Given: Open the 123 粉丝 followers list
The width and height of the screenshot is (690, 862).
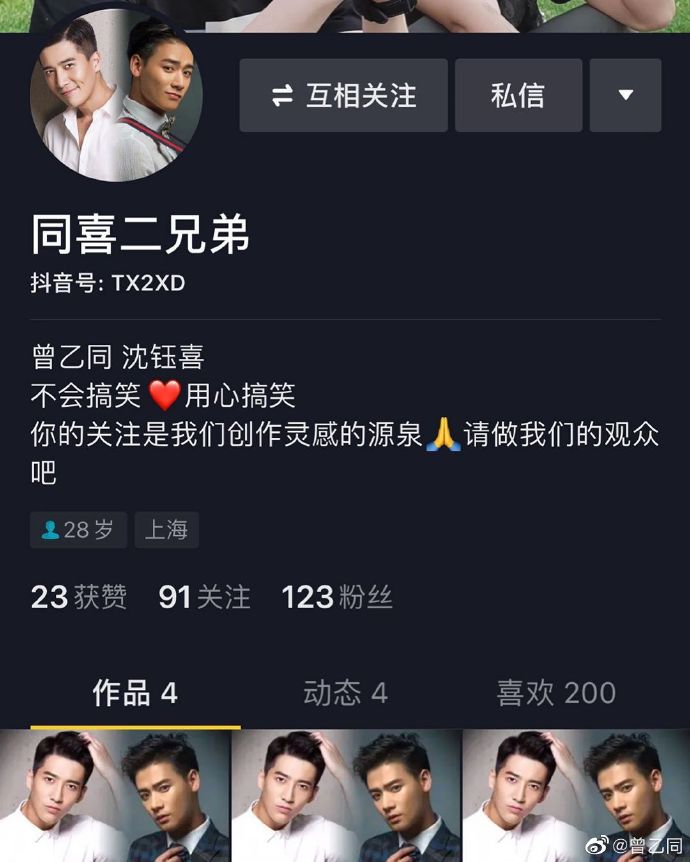Looking at the screenshot, I should point(337,597).
